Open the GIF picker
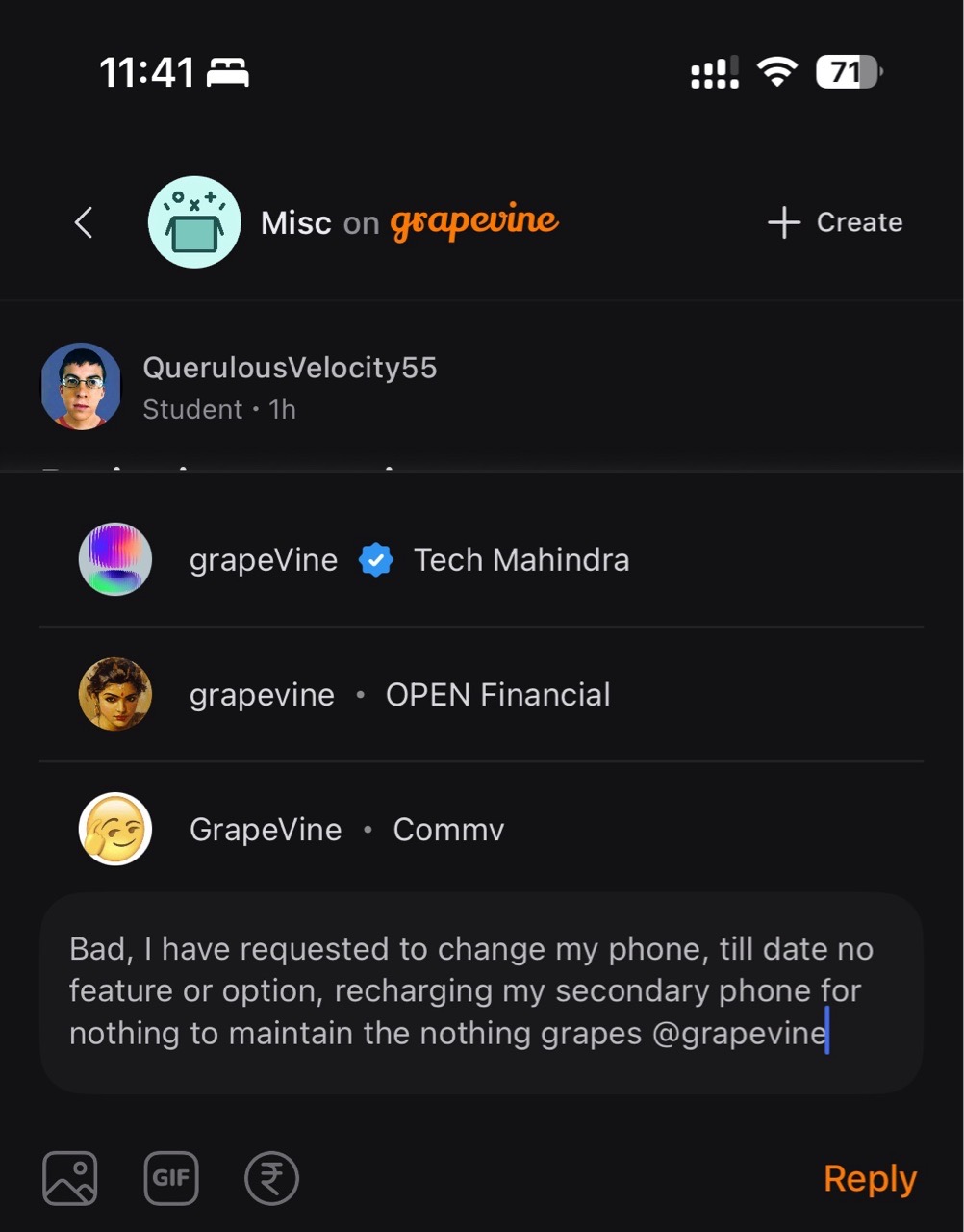Screen dimensions: 964x1232 (x=171, y=1177)
